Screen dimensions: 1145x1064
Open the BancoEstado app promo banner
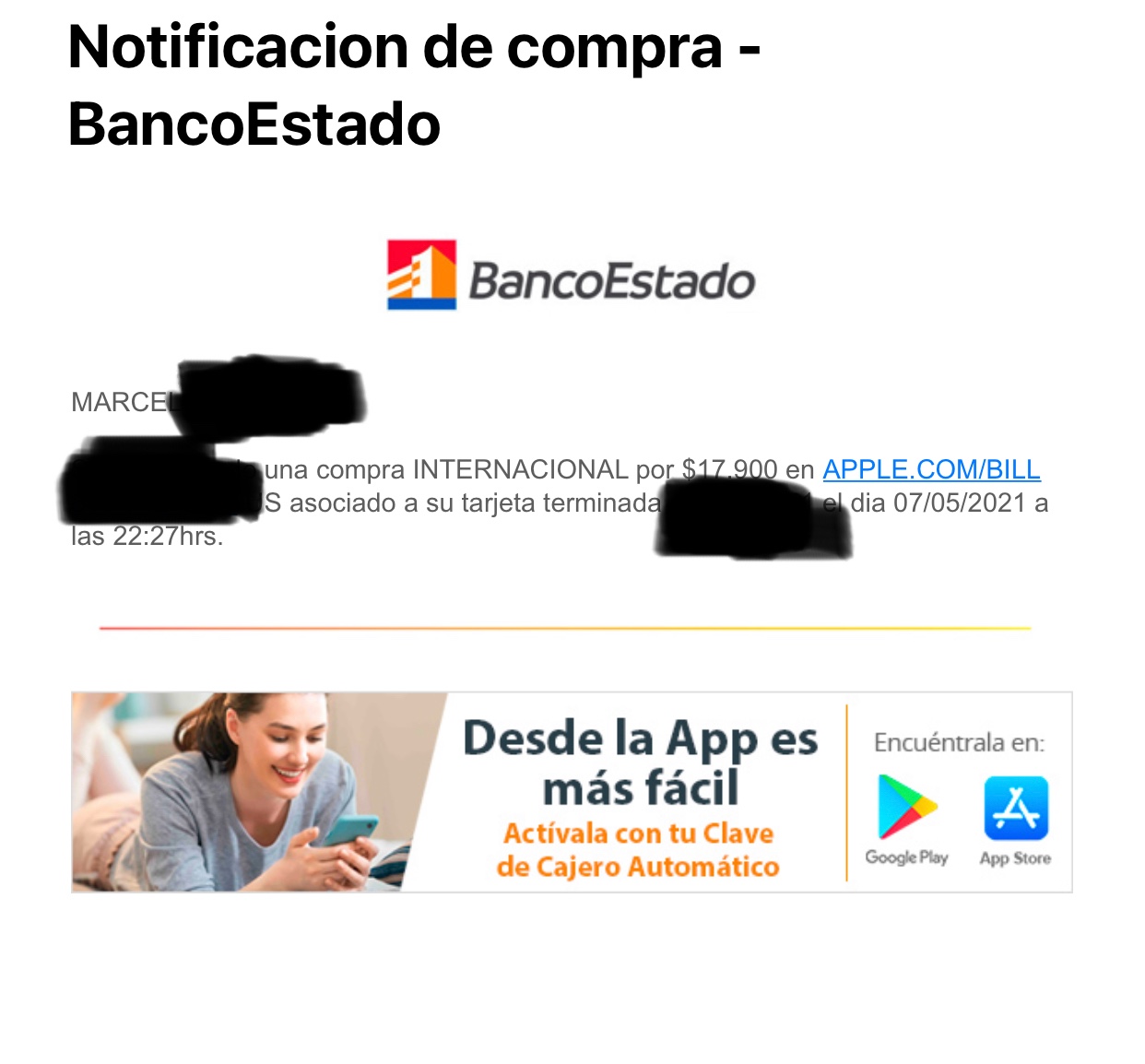pyautogui.click(x=572, y=792)
